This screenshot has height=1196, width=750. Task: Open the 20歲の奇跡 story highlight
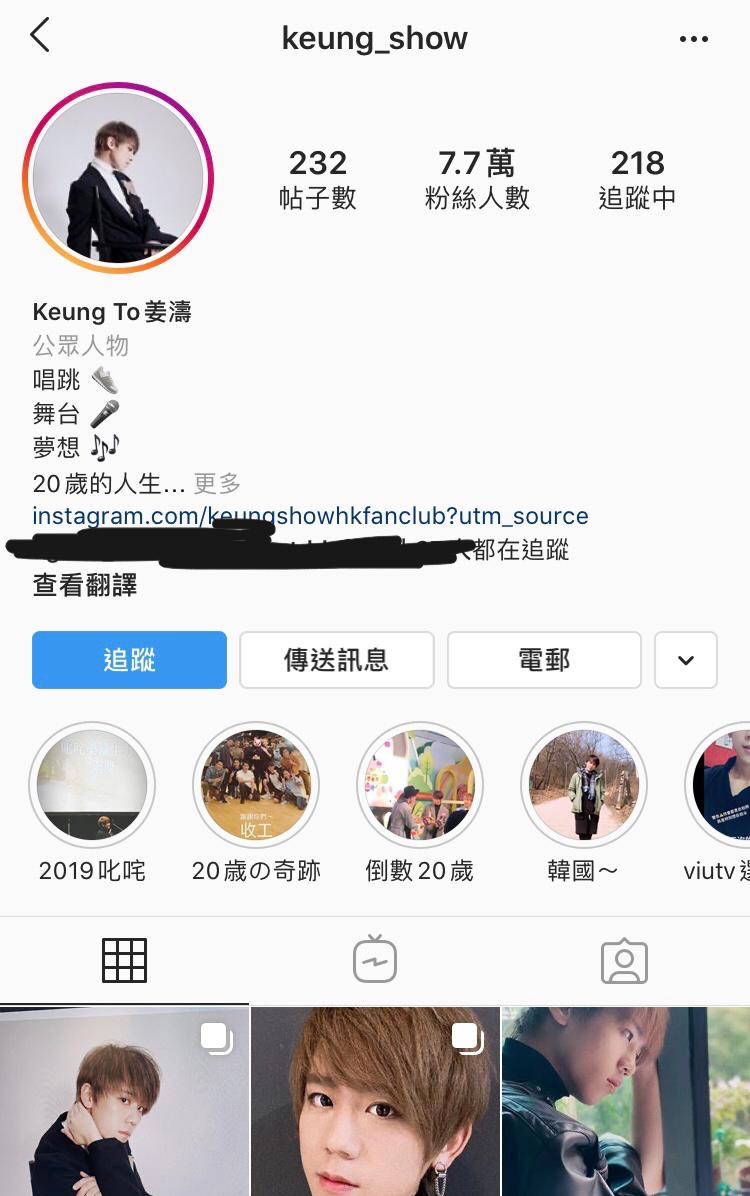click(x=256, y=785)
